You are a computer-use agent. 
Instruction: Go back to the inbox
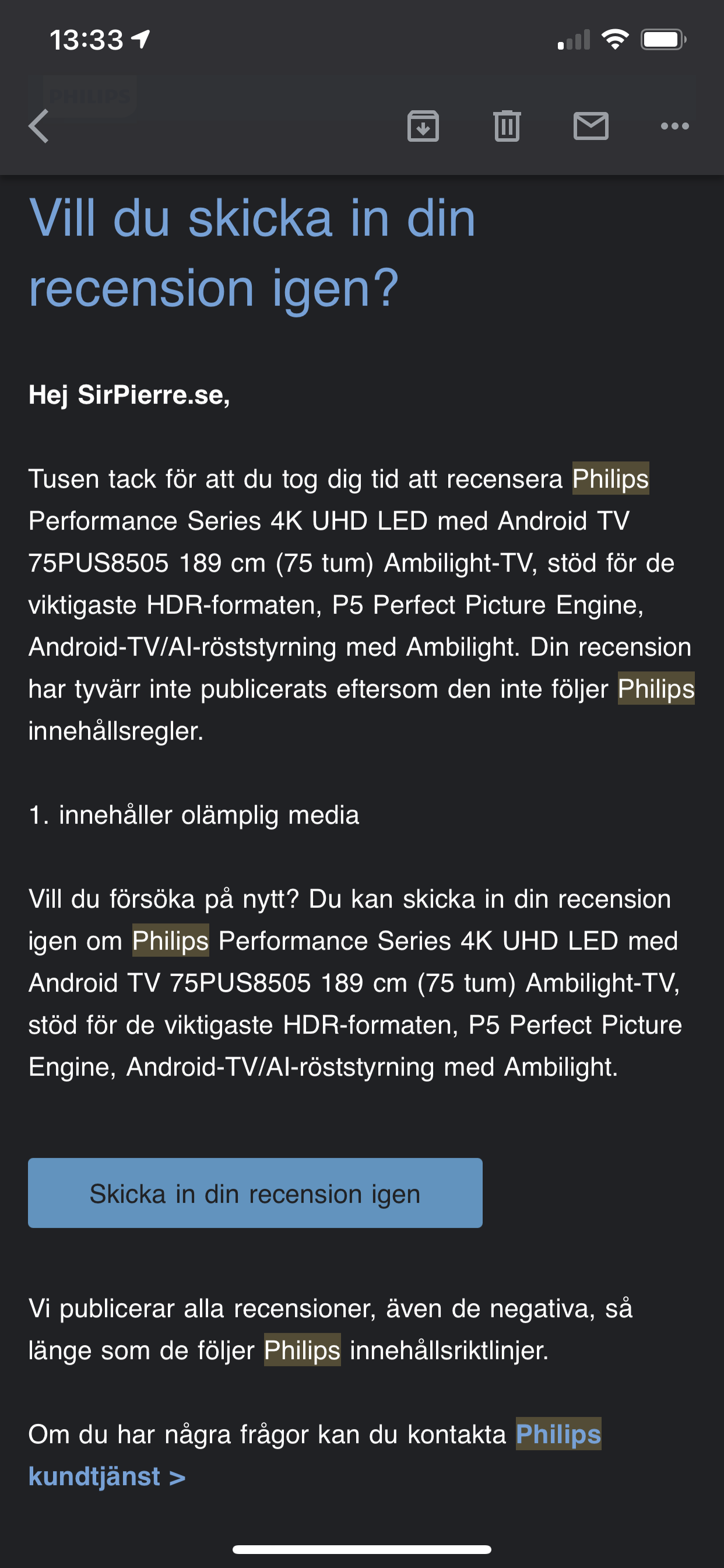38,127
